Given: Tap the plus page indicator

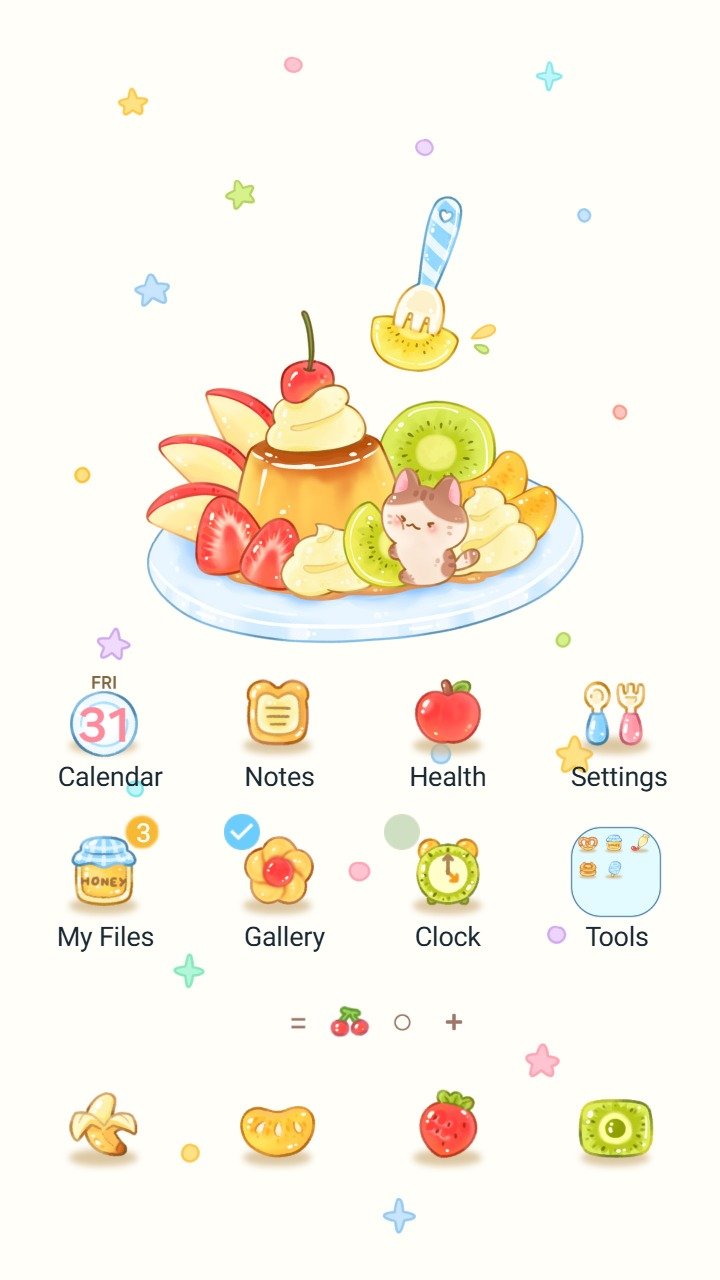Looking at the screenshot, I should [x=454, y=1022].
